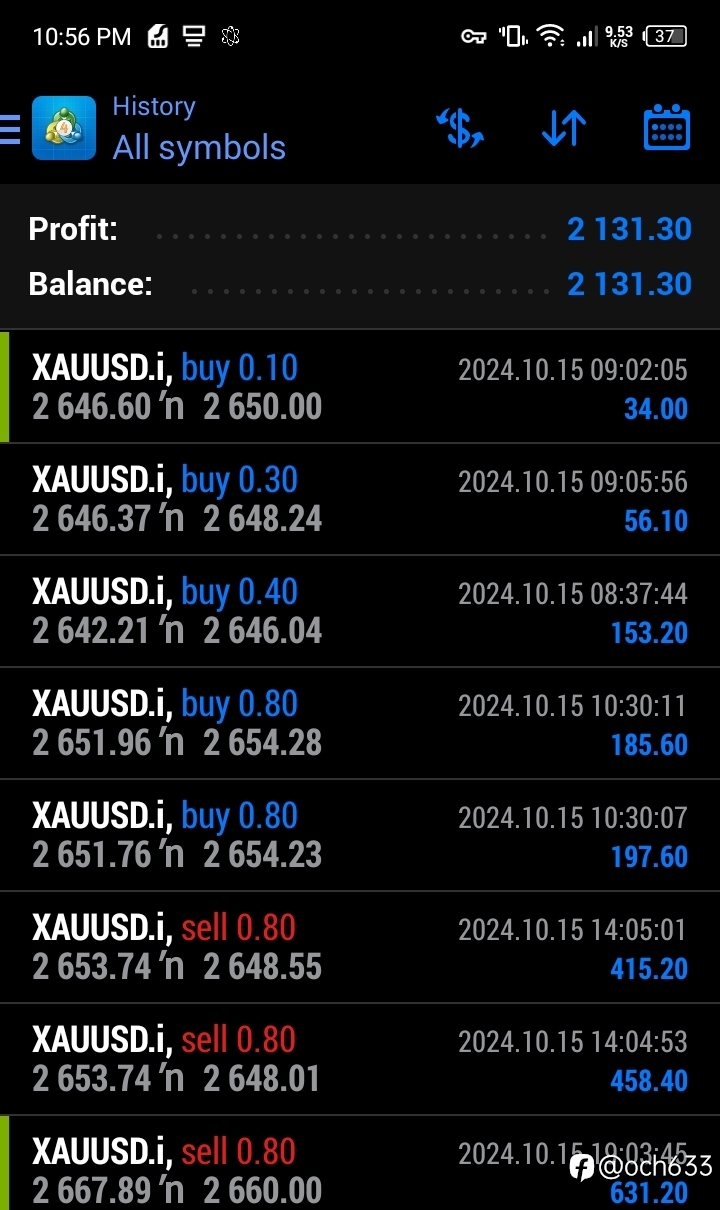Select sell 0.80 trade with 631.20 profit
The image size is (720, 1210).
tap(360, 1163)
